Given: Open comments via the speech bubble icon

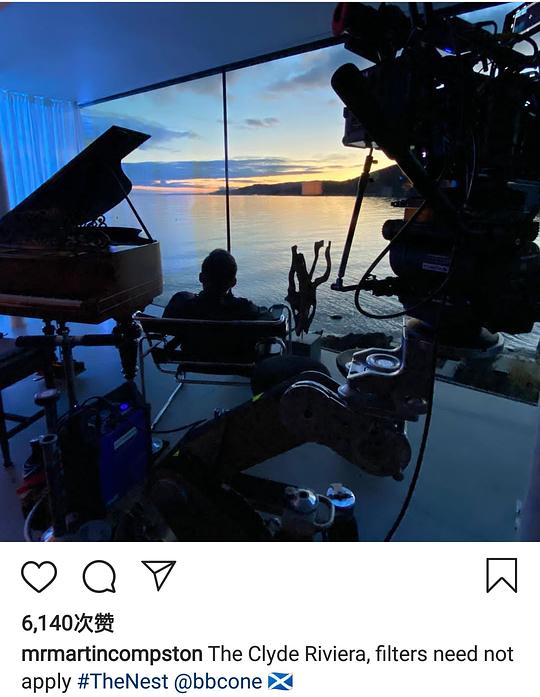Looking at the screenshot, I should [x=100, y=577].
